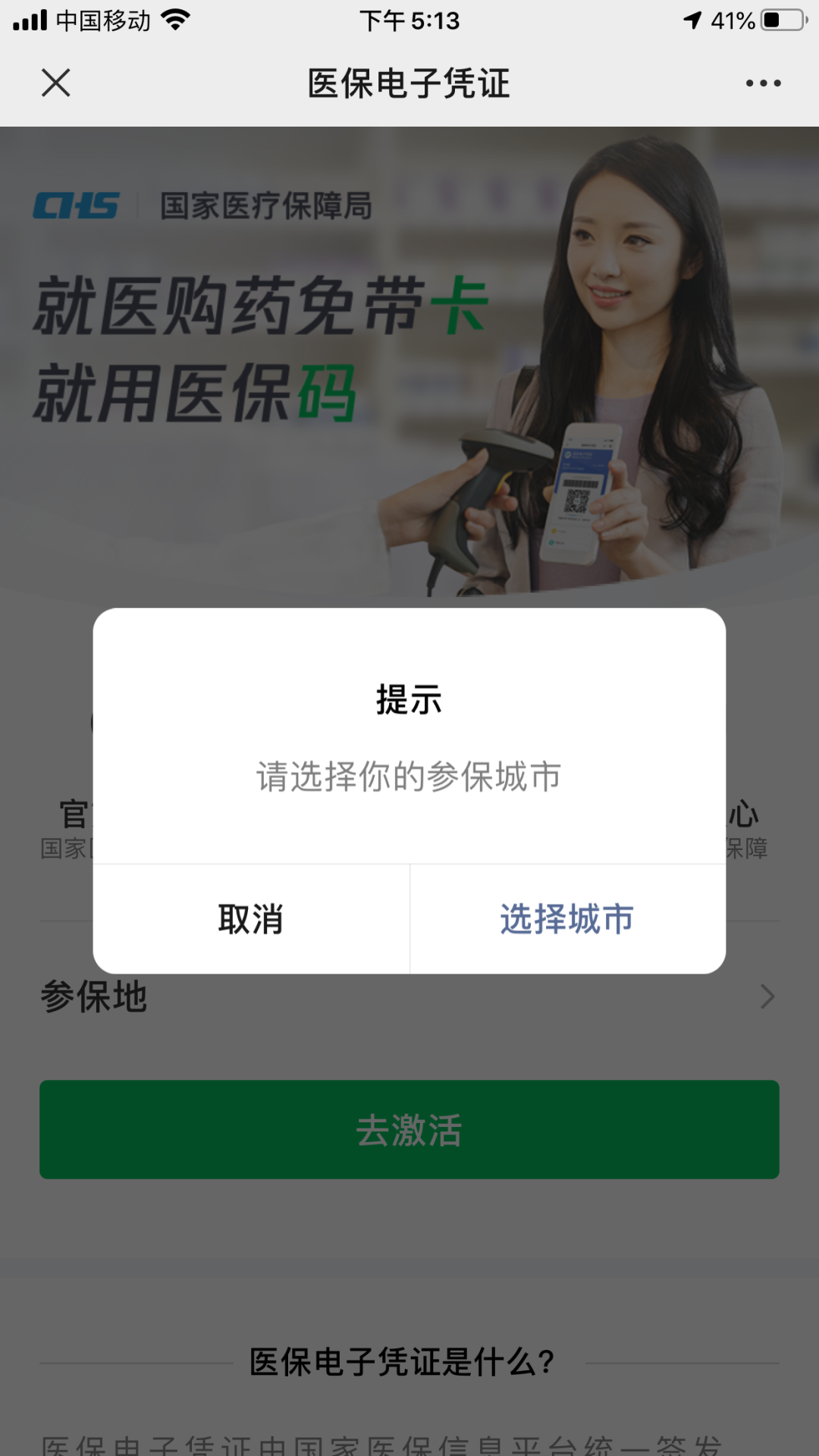Open the three-dot overflow menu
Image resolution: width=819 pixels, height=1456 pixels.
coord(763,83)
